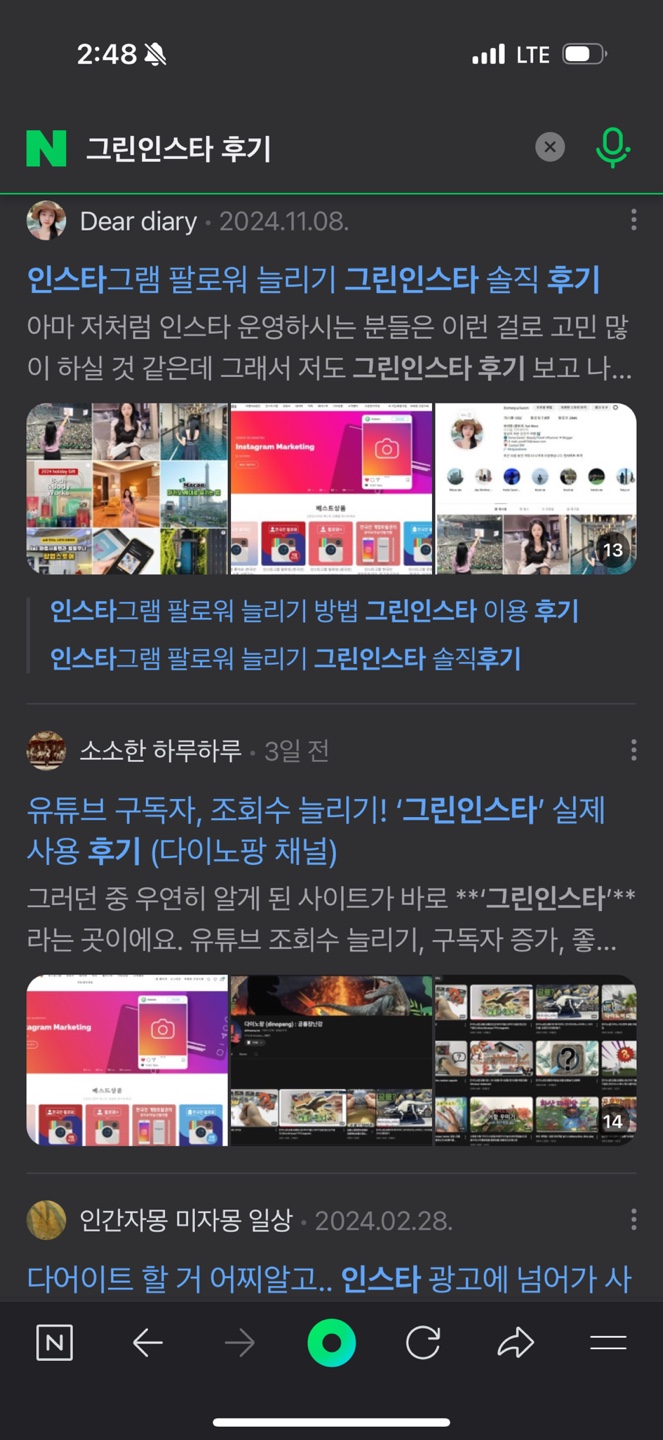Tap the search field with 그린인스타 후기

pyautogui.click(x=300, y=149)
